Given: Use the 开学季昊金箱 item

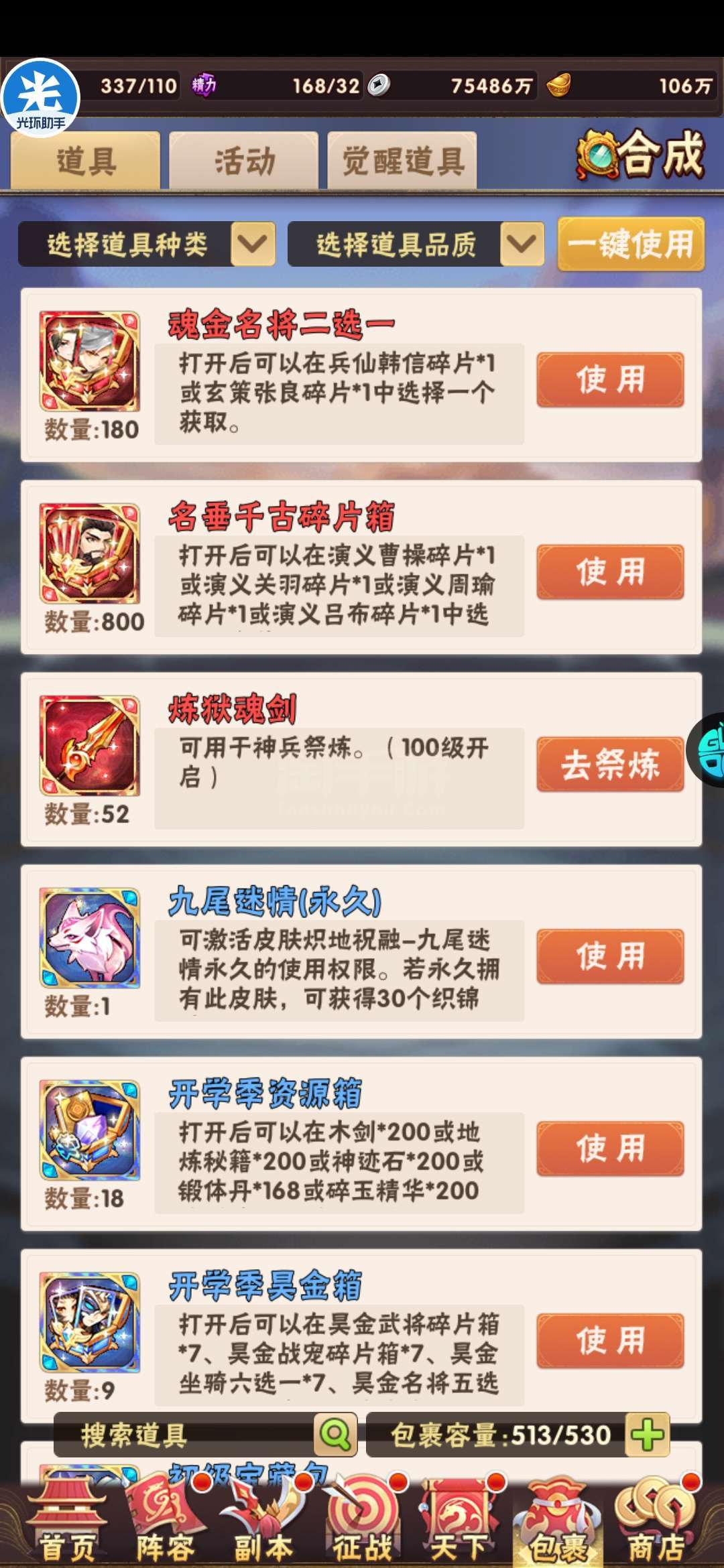Looking at the screenshot, I should click(x=610, y=1342).
